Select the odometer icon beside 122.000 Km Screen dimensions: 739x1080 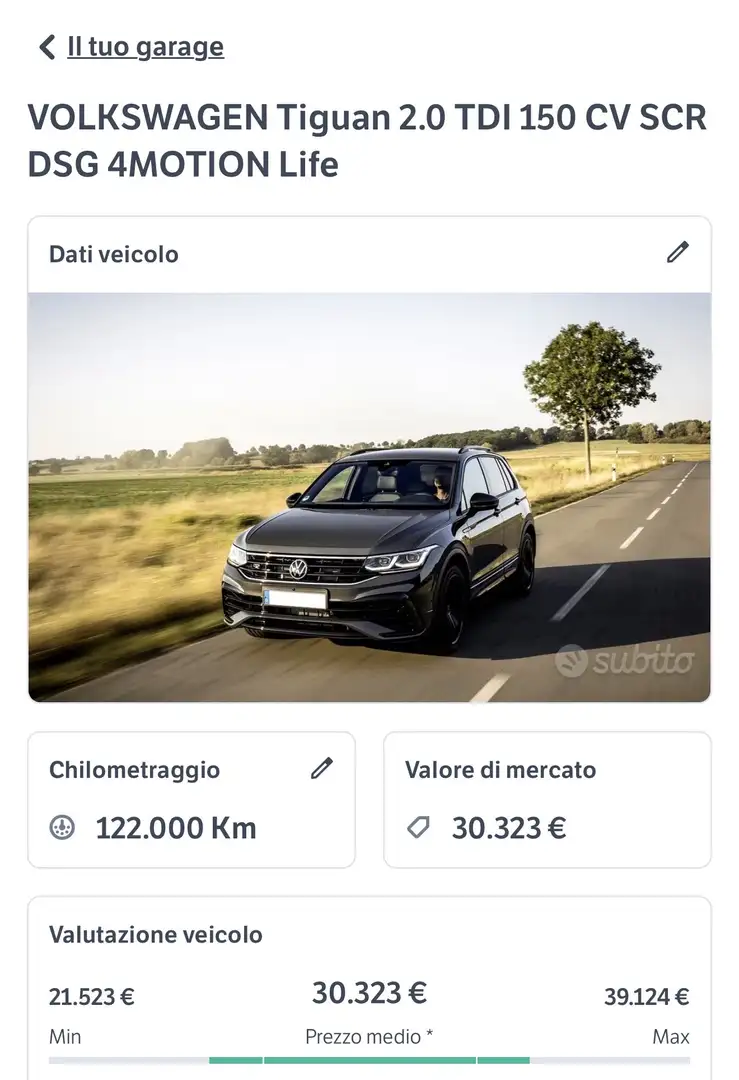[x=62, y=827]
